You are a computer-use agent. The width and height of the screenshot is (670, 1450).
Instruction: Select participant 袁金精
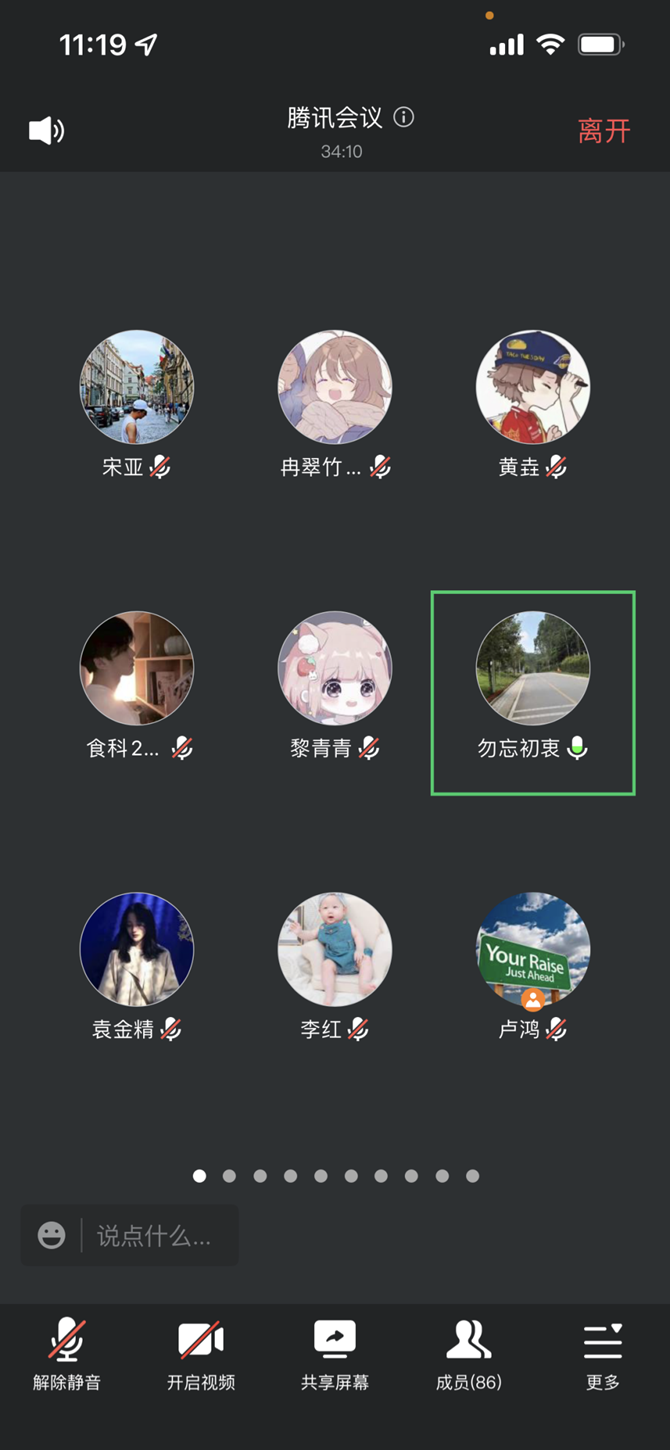click(137, 949)
